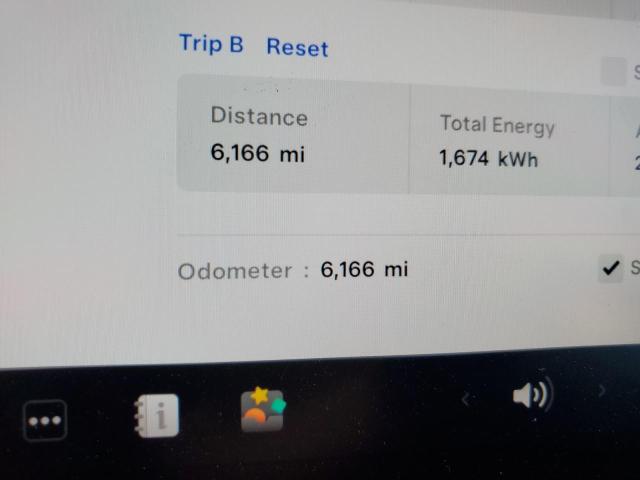Reset the Trip B counter
The width and height of the screenshot is (640, 480).
click(297, 47)
